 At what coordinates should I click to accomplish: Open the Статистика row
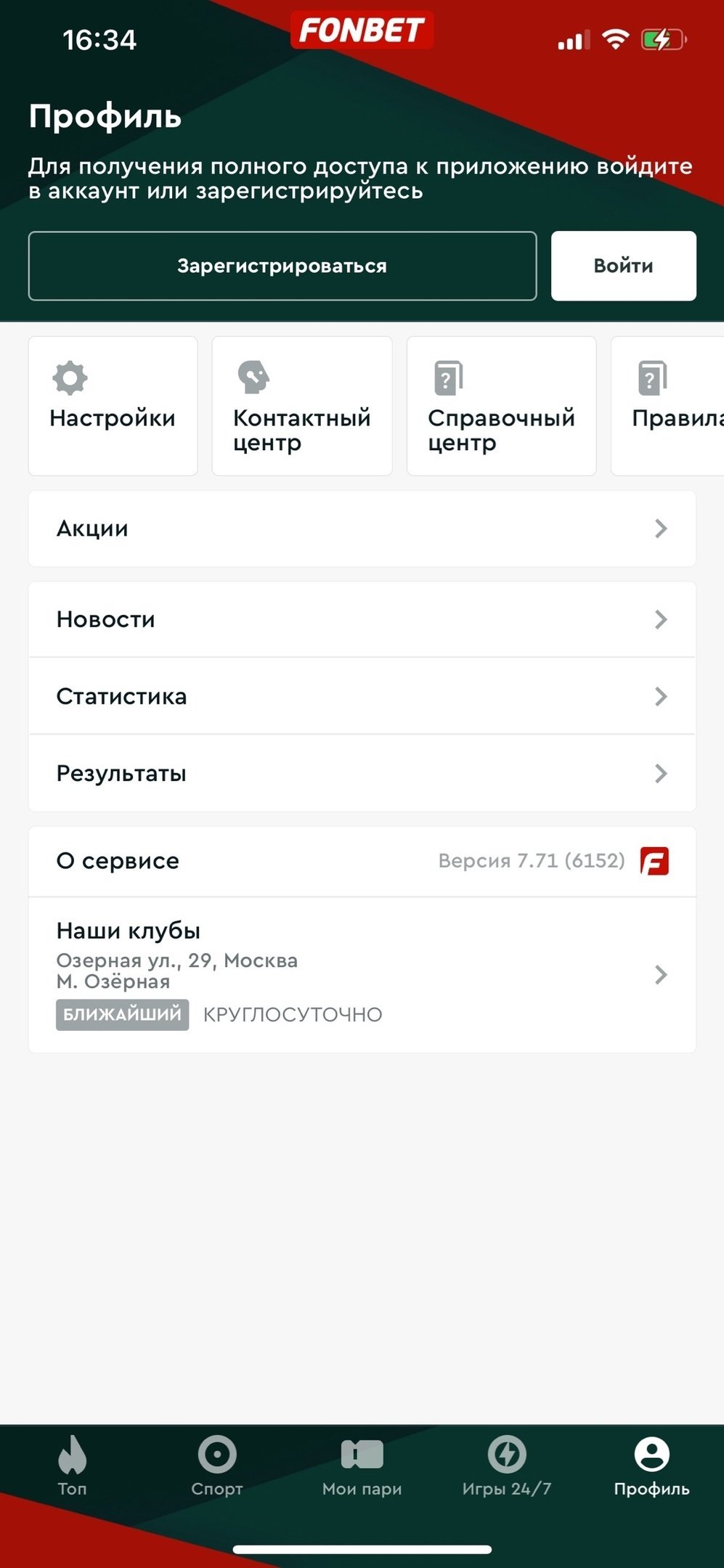(x=362, y=696)
